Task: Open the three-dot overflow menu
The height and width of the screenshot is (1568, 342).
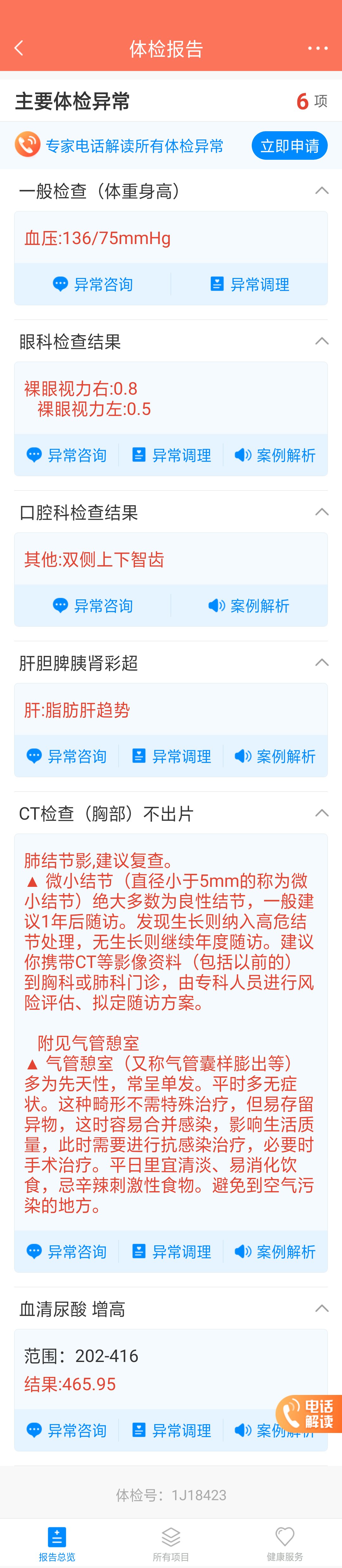Action: 318,48
